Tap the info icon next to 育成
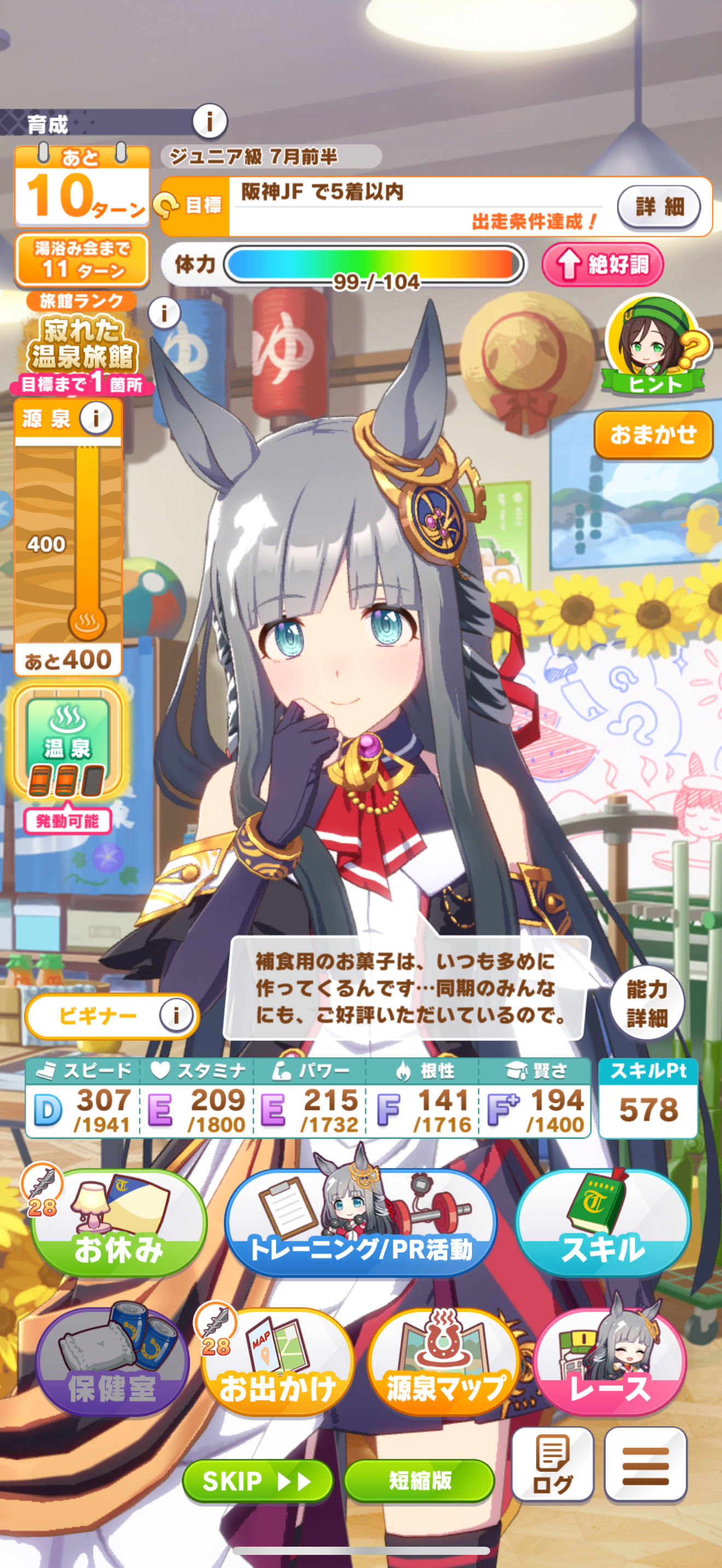 click(209, 121)
